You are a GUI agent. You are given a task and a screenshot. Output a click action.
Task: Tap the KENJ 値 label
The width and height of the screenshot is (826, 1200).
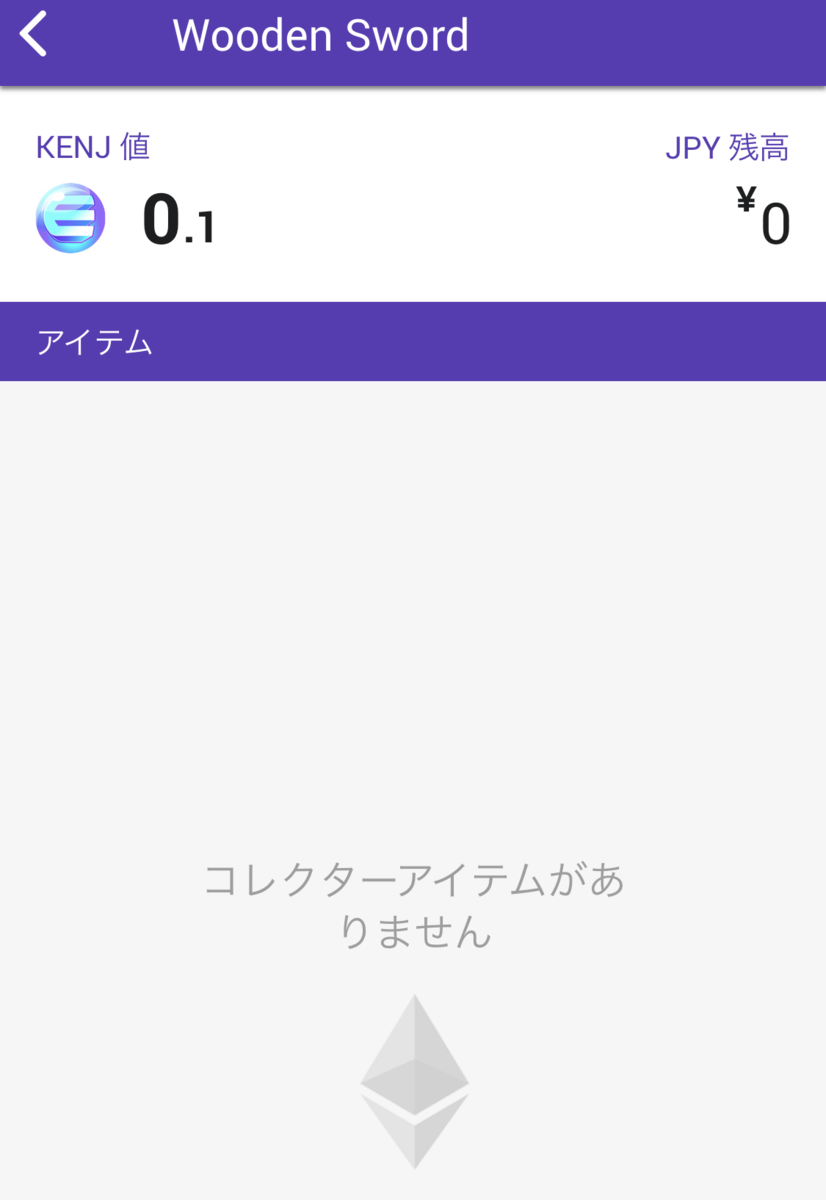click(x=94, y=147)
